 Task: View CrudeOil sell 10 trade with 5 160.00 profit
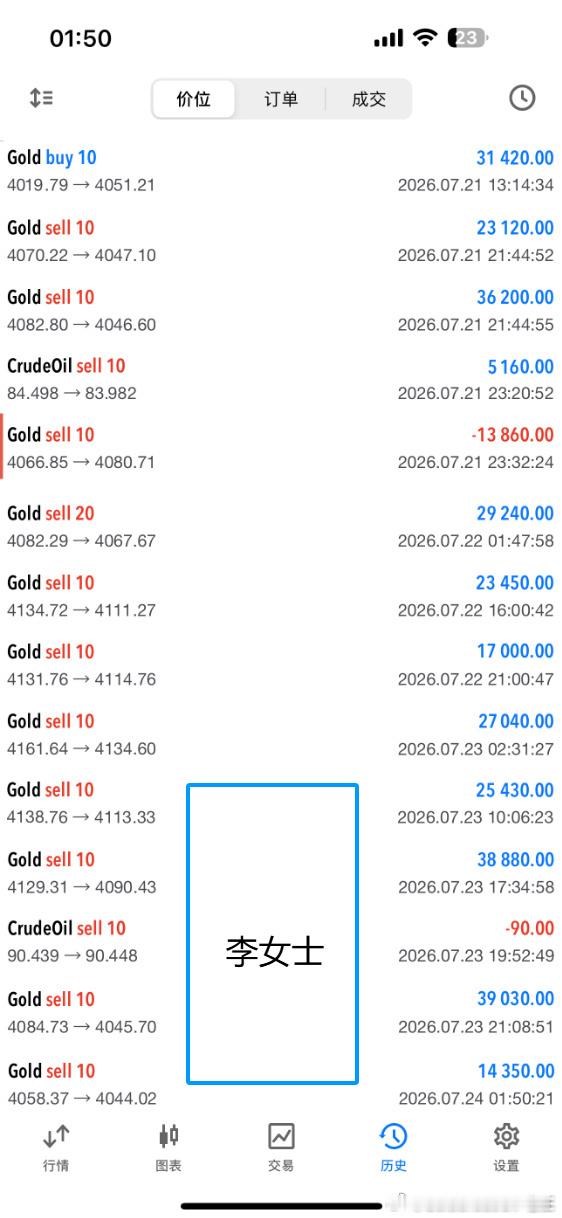click(281, 379)
